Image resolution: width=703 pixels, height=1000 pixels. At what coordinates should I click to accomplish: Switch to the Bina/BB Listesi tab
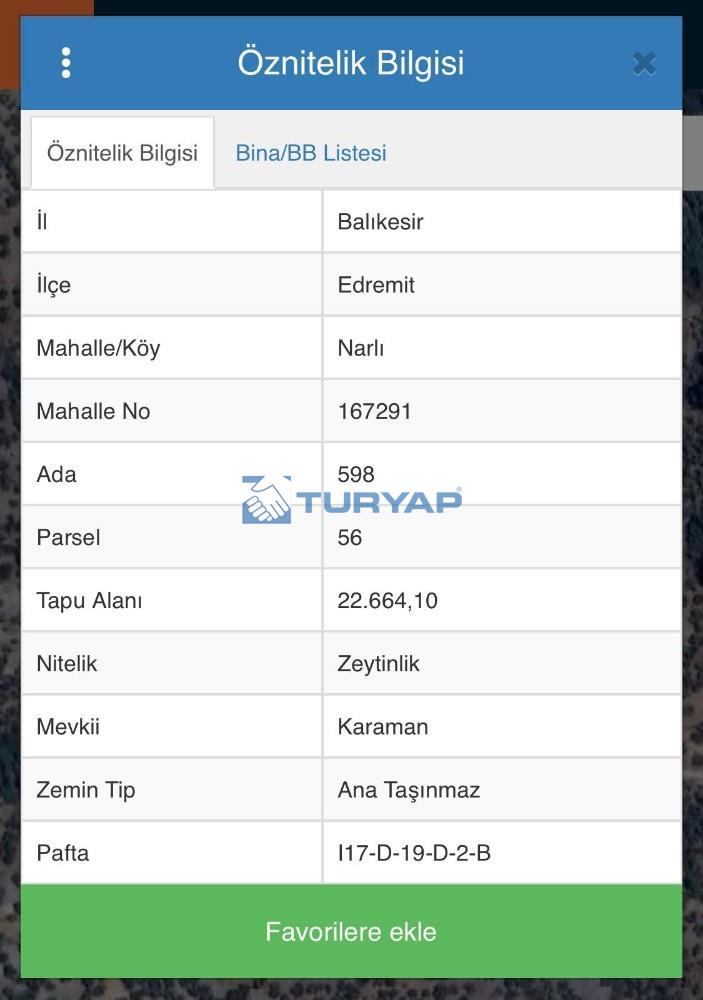[311, 153]
